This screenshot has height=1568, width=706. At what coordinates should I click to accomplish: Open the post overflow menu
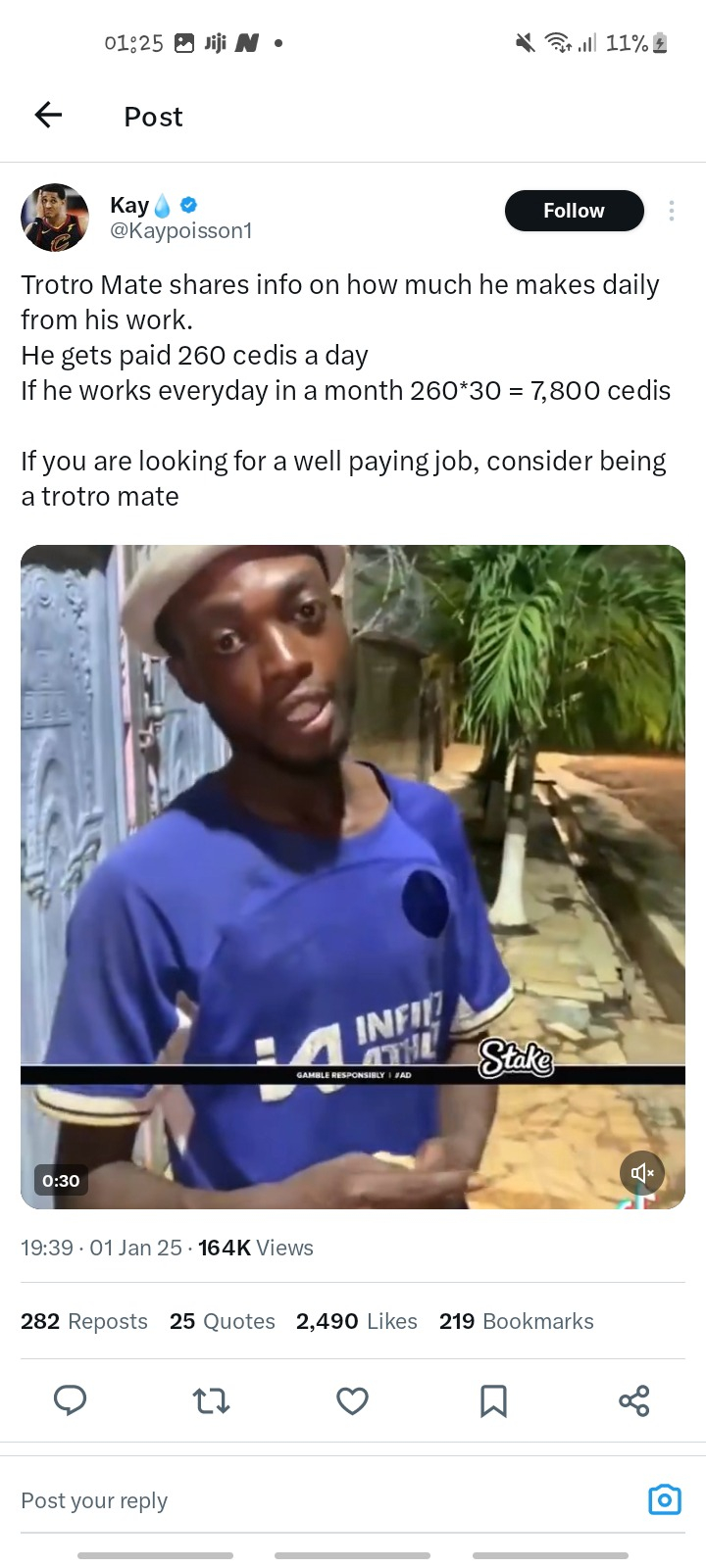[671, 211]
